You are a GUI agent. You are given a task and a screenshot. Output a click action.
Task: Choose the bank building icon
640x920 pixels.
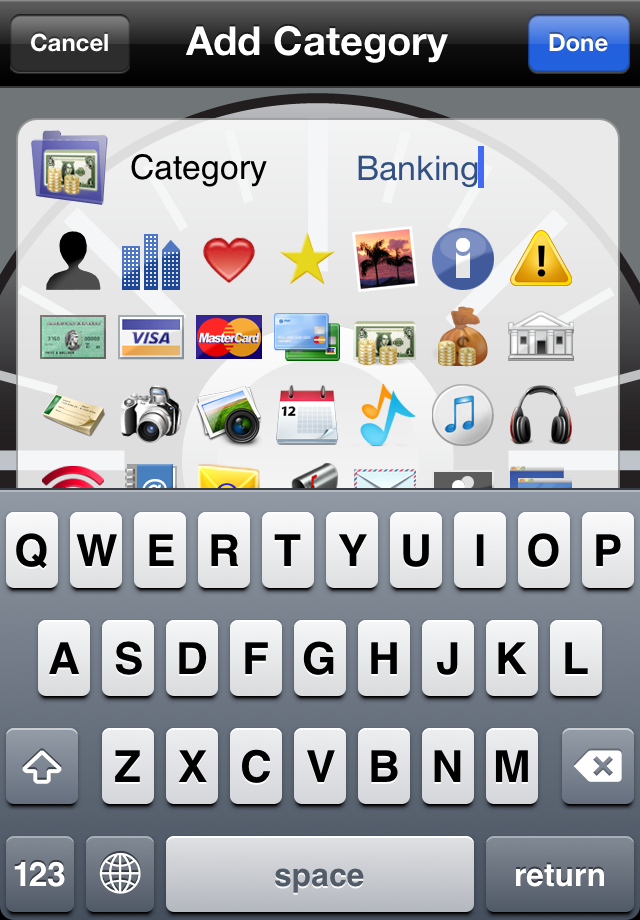(x=541, y=337)
